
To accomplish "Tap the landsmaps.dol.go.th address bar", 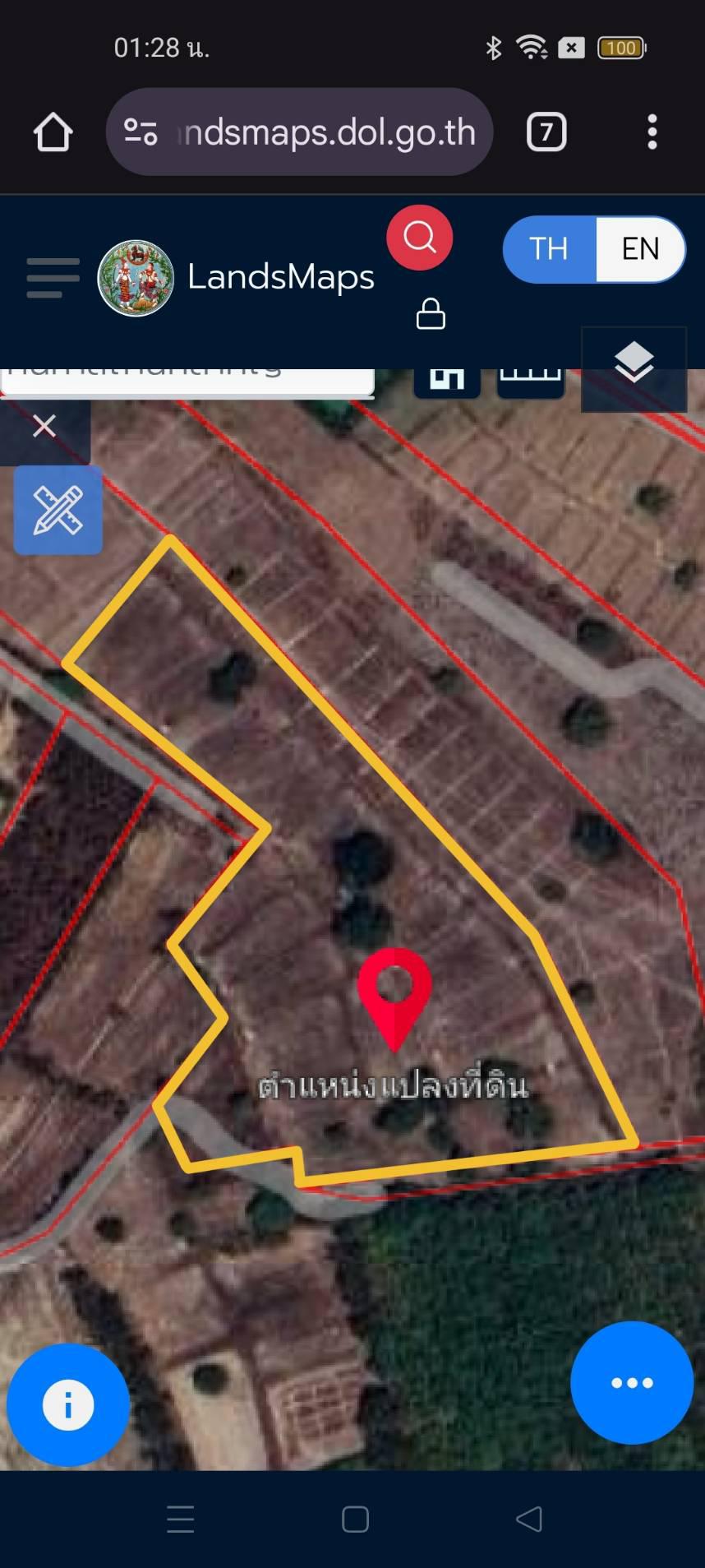I will [x=300, y=132].
